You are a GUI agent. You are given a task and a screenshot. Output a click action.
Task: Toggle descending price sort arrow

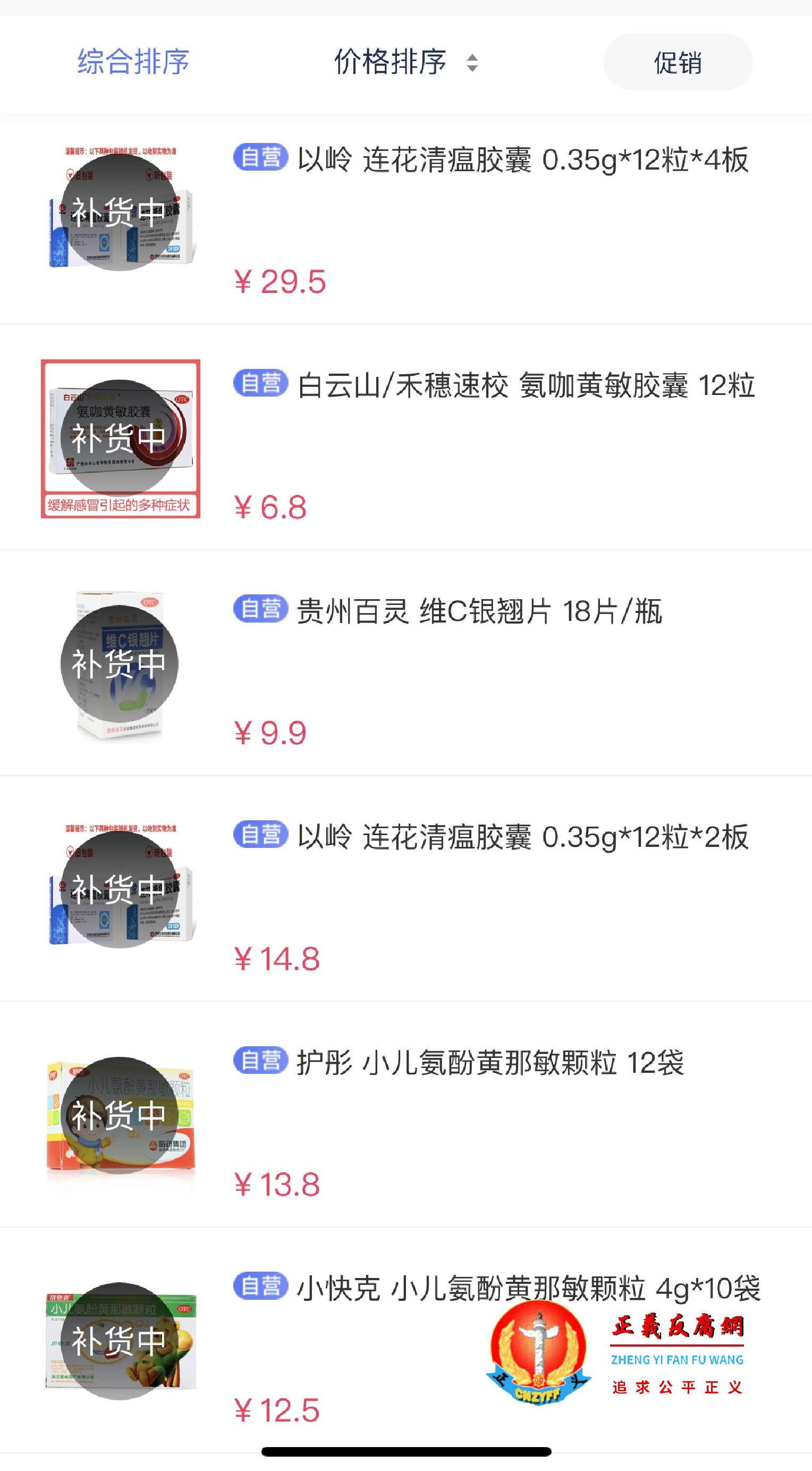(x=473, y=68)
